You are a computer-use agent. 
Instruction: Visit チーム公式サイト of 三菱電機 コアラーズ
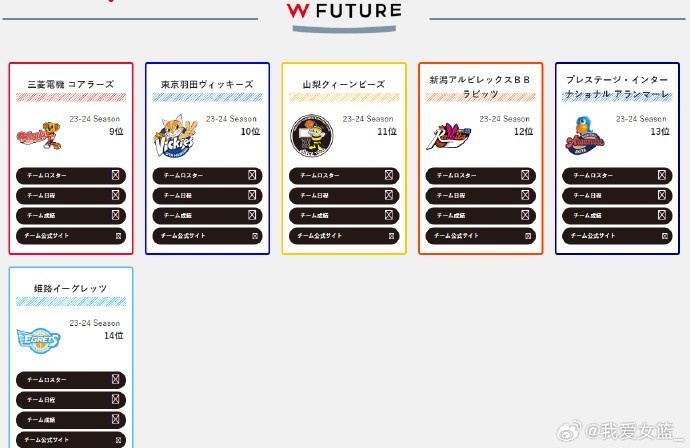71,236
